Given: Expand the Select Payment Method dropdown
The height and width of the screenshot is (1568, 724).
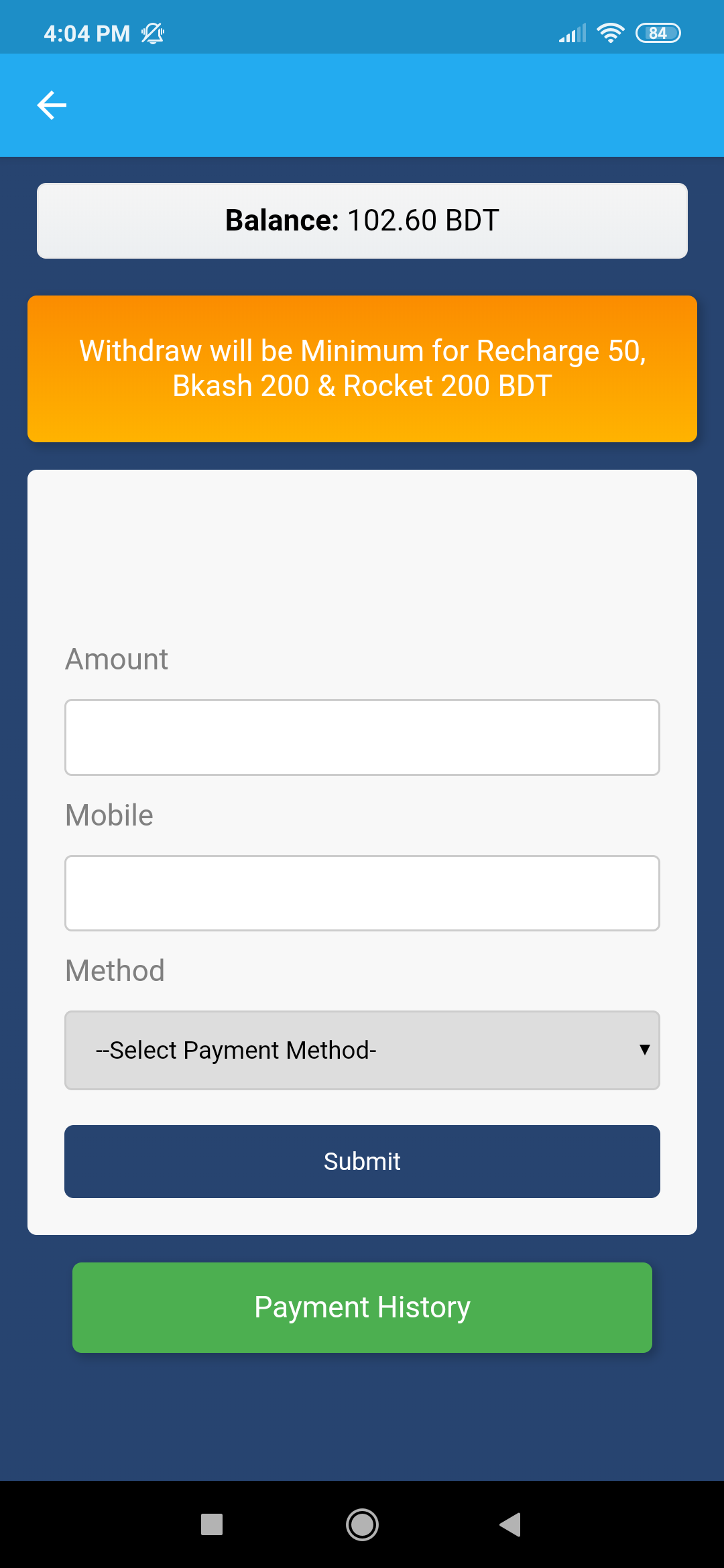Looking at the screenshot, I should 362,1050.
